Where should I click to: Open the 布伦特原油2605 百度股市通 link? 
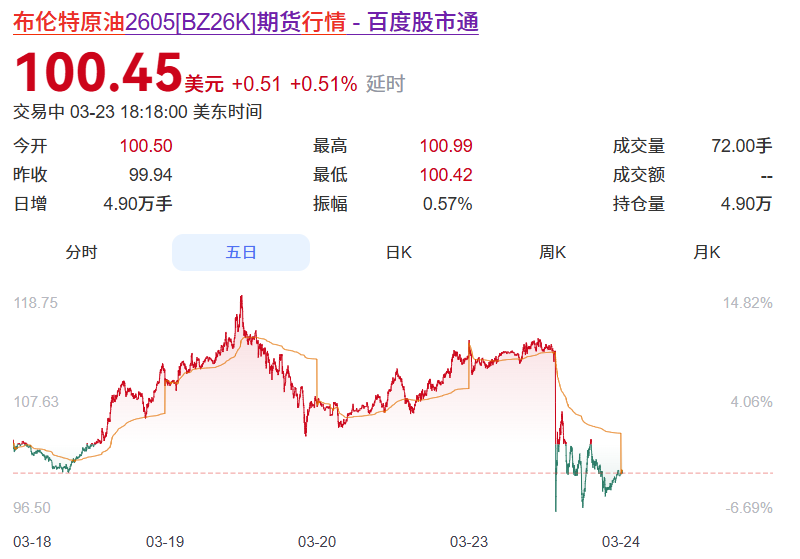[245, 23]
